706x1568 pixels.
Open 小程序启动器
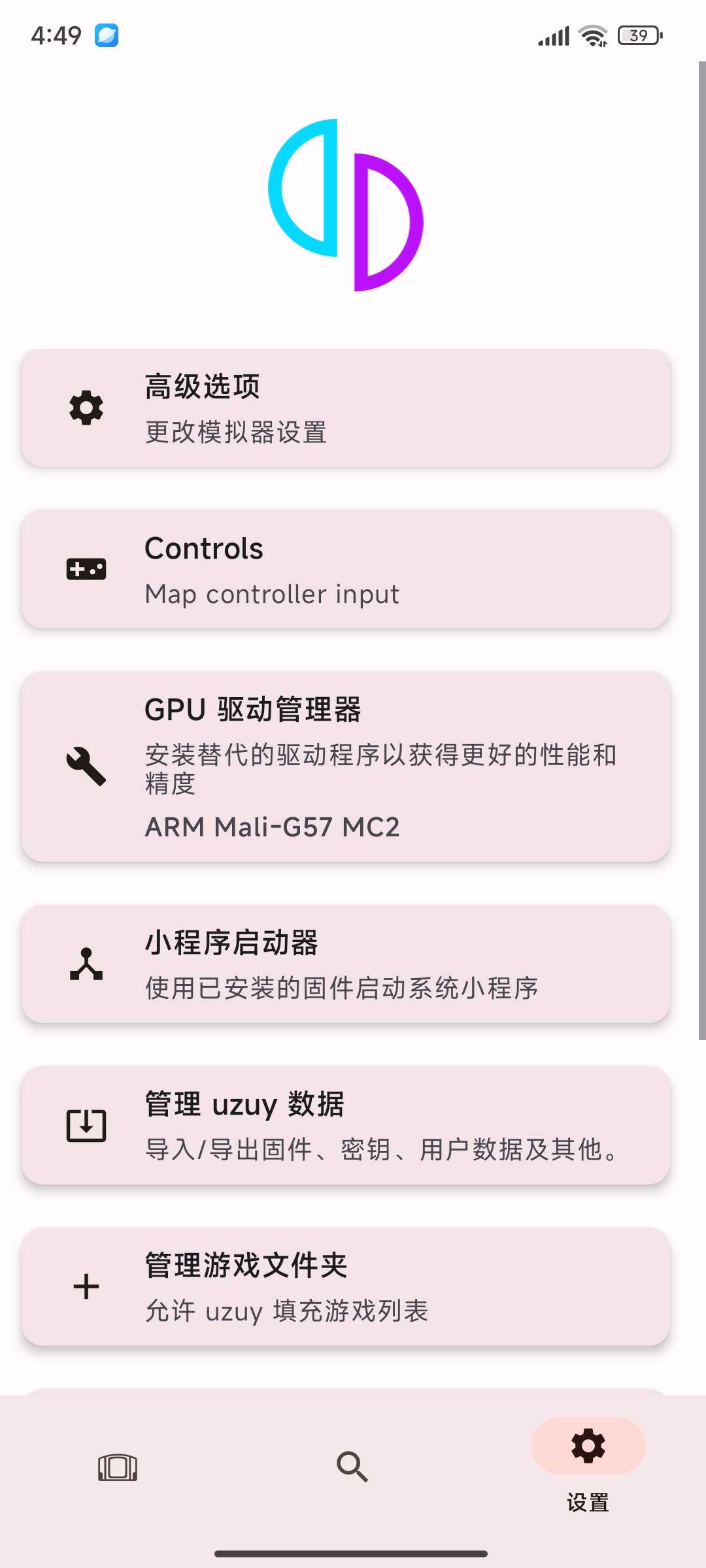coord(346,964)
